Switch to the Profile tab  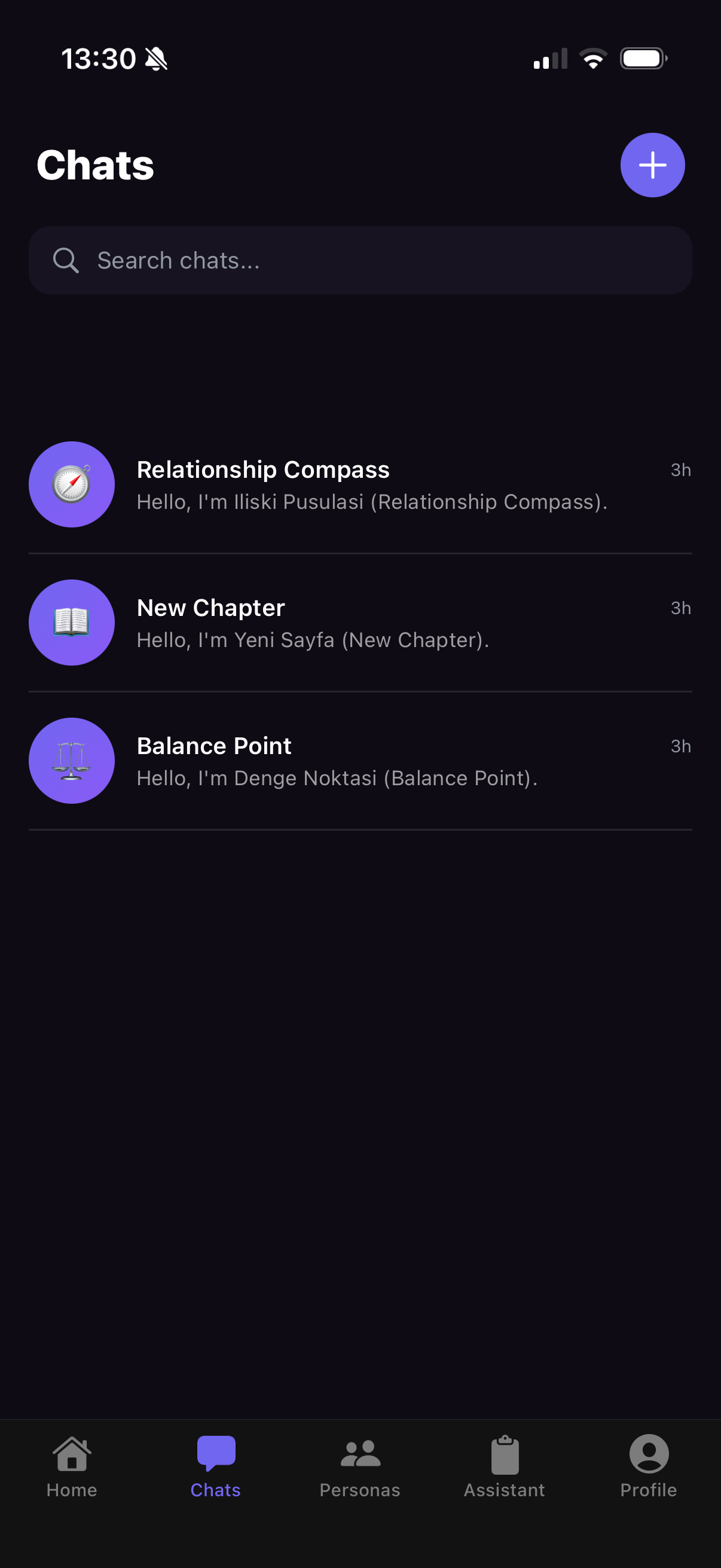click(649, 1467)
